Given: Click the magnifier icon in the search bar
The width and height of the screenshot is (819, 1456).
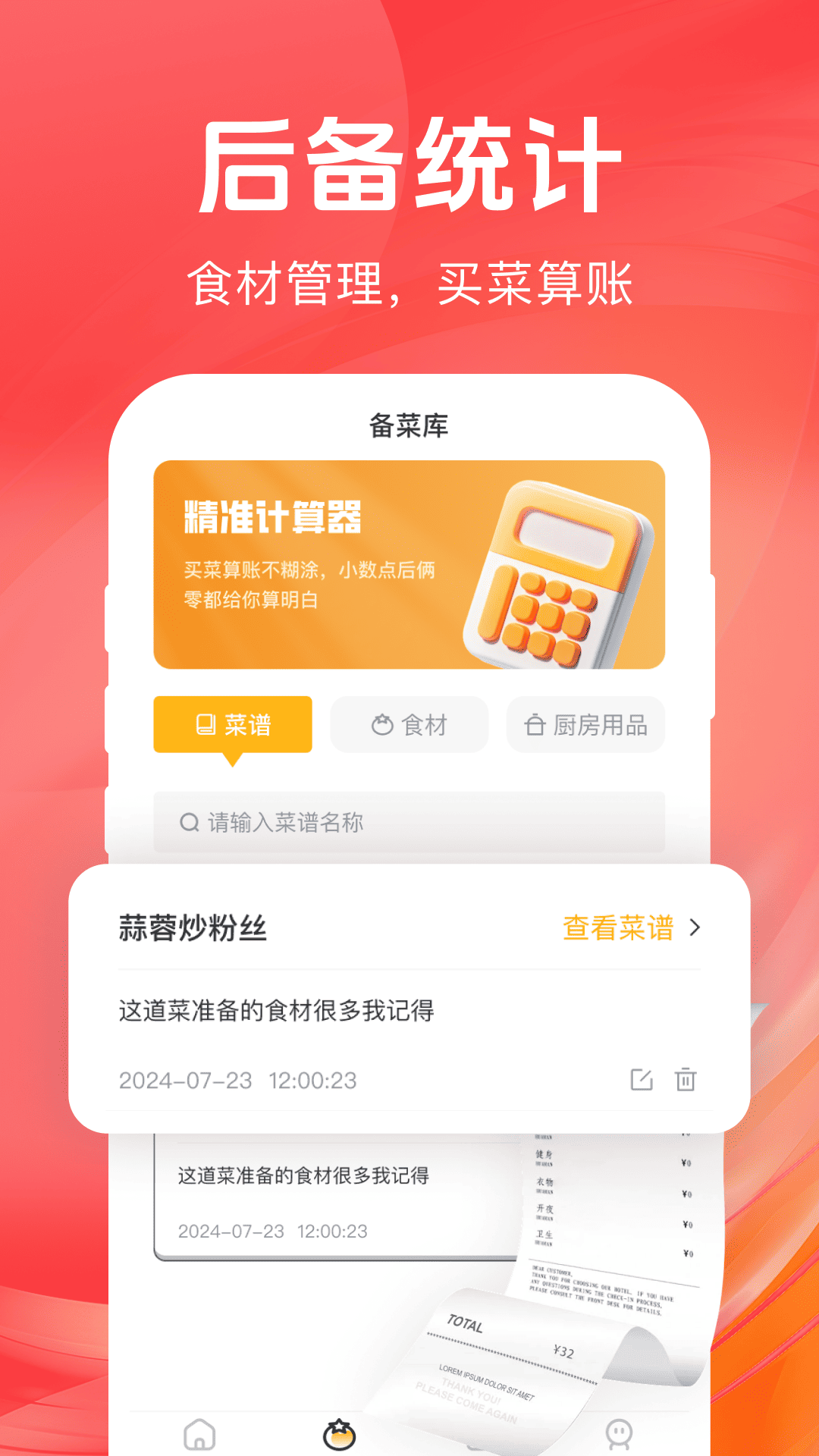Looking at the screenshot, I should [x=187, y=821].
